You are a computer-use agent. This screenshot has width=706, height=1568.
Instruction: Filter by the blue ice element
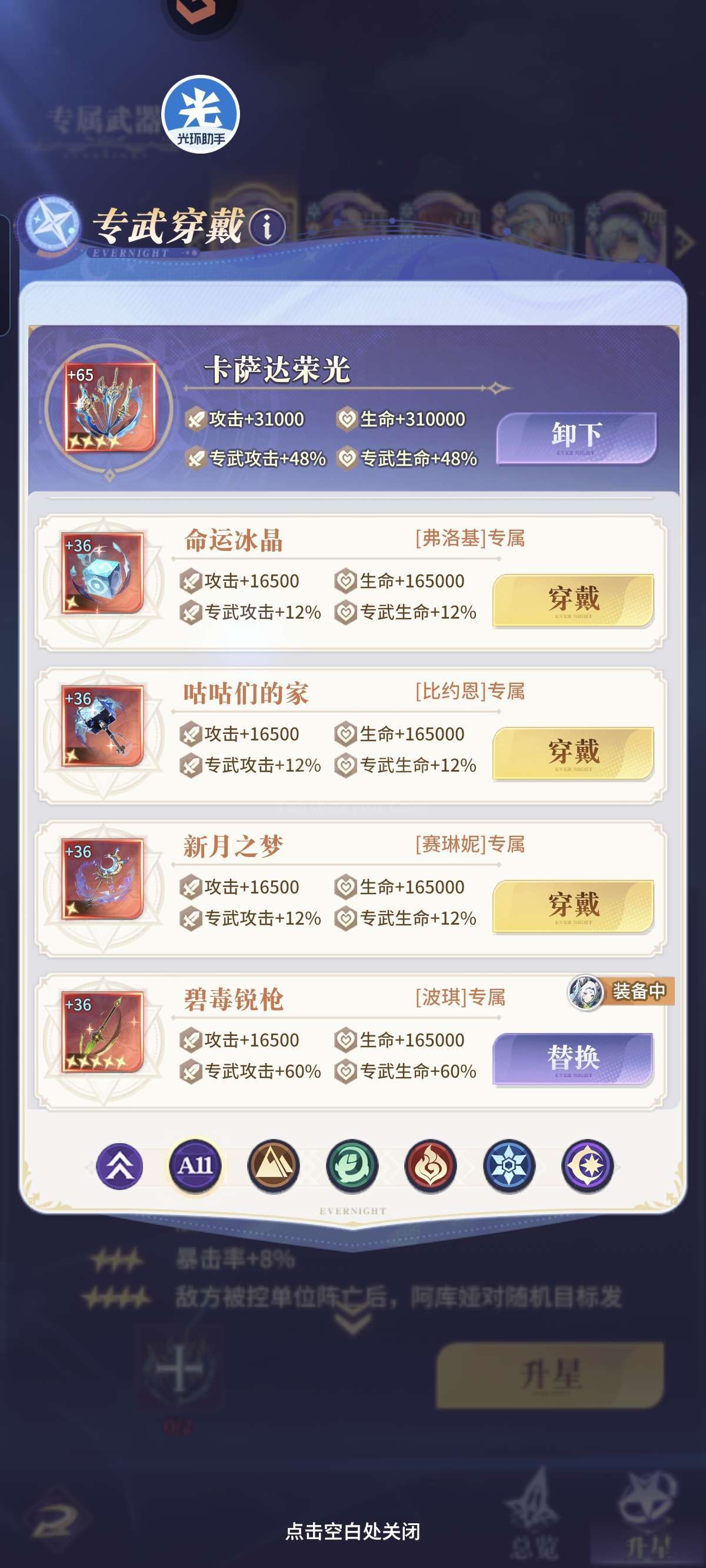(509, 1165)
